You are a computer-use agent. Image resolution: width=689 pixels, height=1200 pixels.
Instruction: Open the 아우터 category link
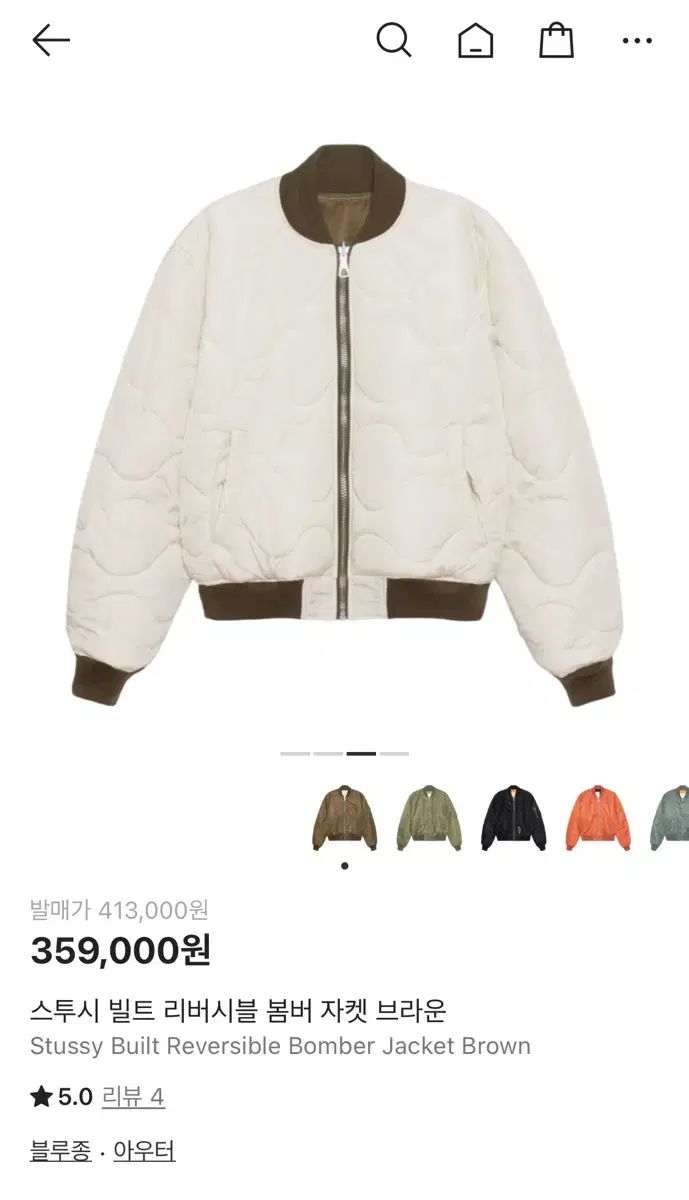coord(144,1151)
